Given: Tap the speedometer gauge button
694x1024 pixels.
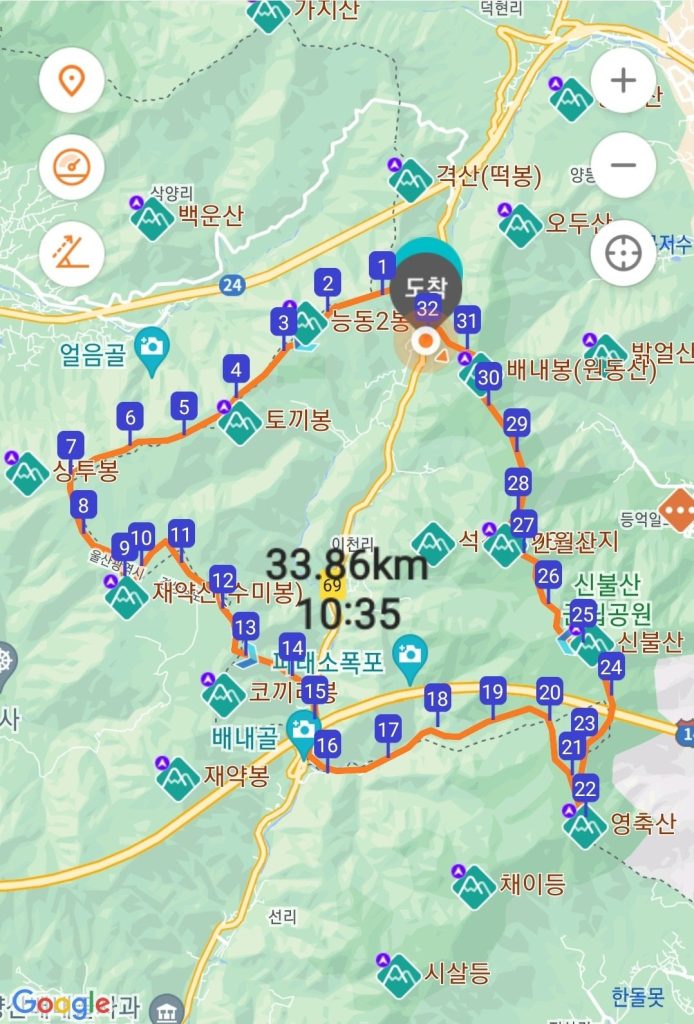Looking at the screenshot, I should click(x=72, y=166).
